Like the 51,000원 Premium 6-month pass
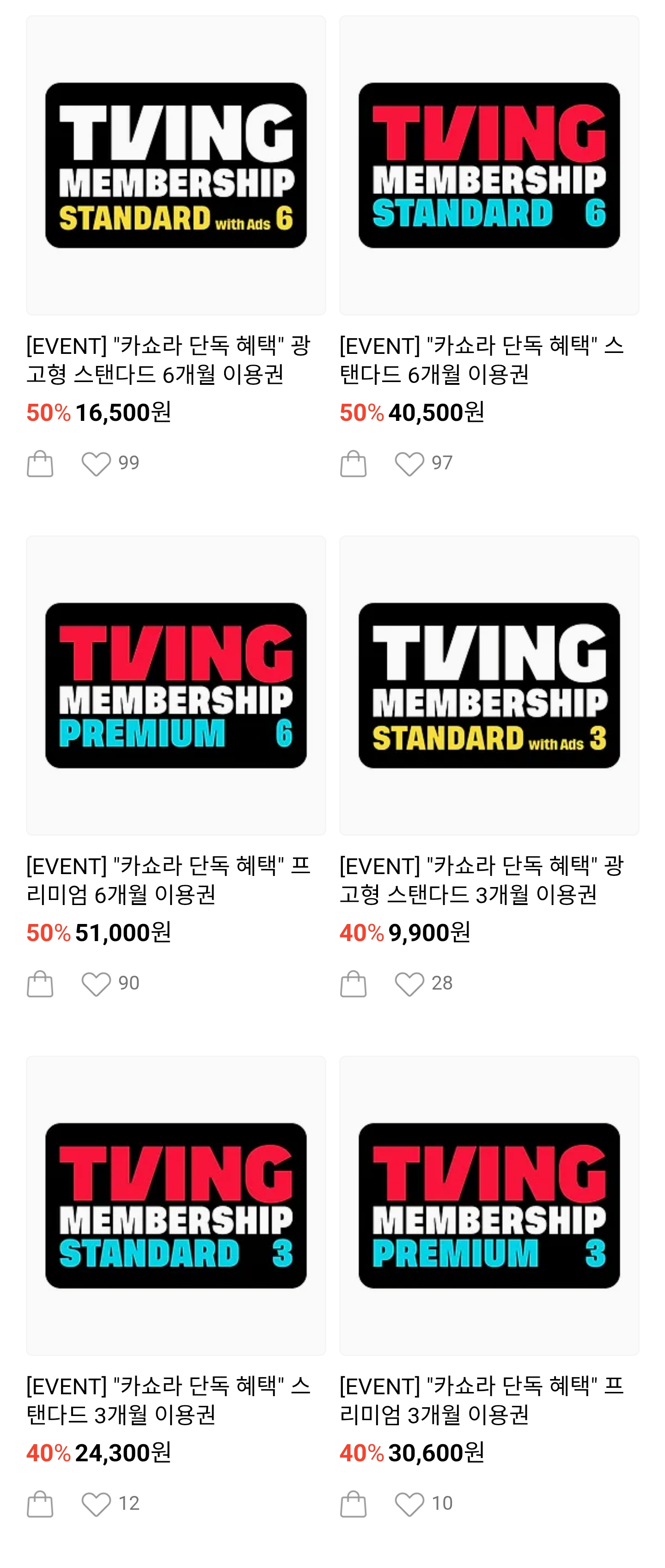The height and width of the screenshot is (1568, 665). click(96, 984)
